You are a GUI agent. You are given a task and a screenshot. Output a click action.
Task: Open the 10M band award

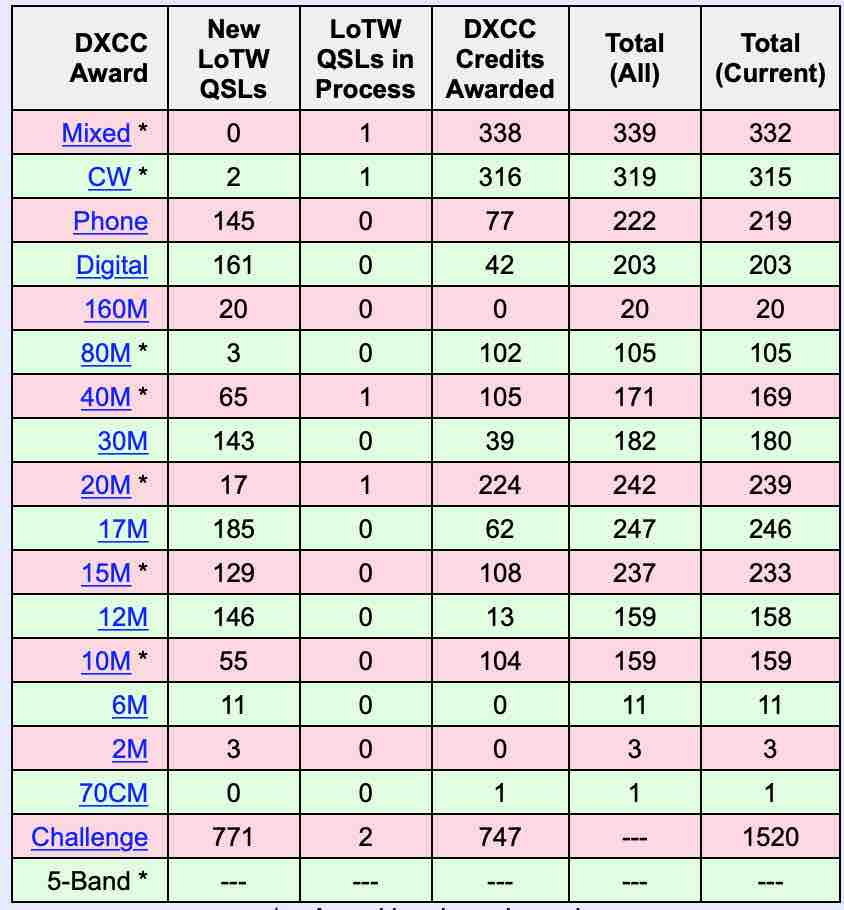click(105, 661)
